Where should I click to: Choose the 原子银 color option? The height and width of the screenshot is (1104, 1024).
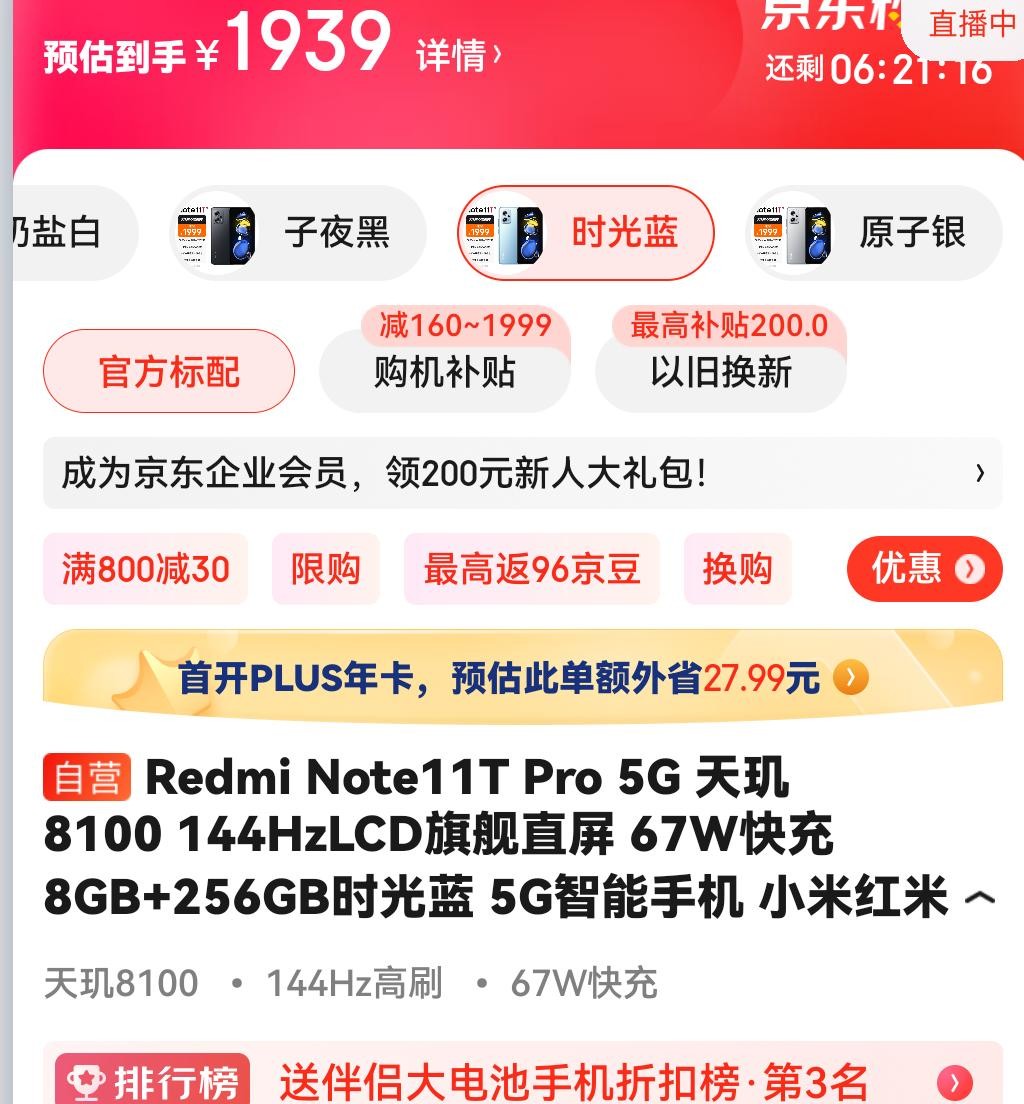point(873,233)
